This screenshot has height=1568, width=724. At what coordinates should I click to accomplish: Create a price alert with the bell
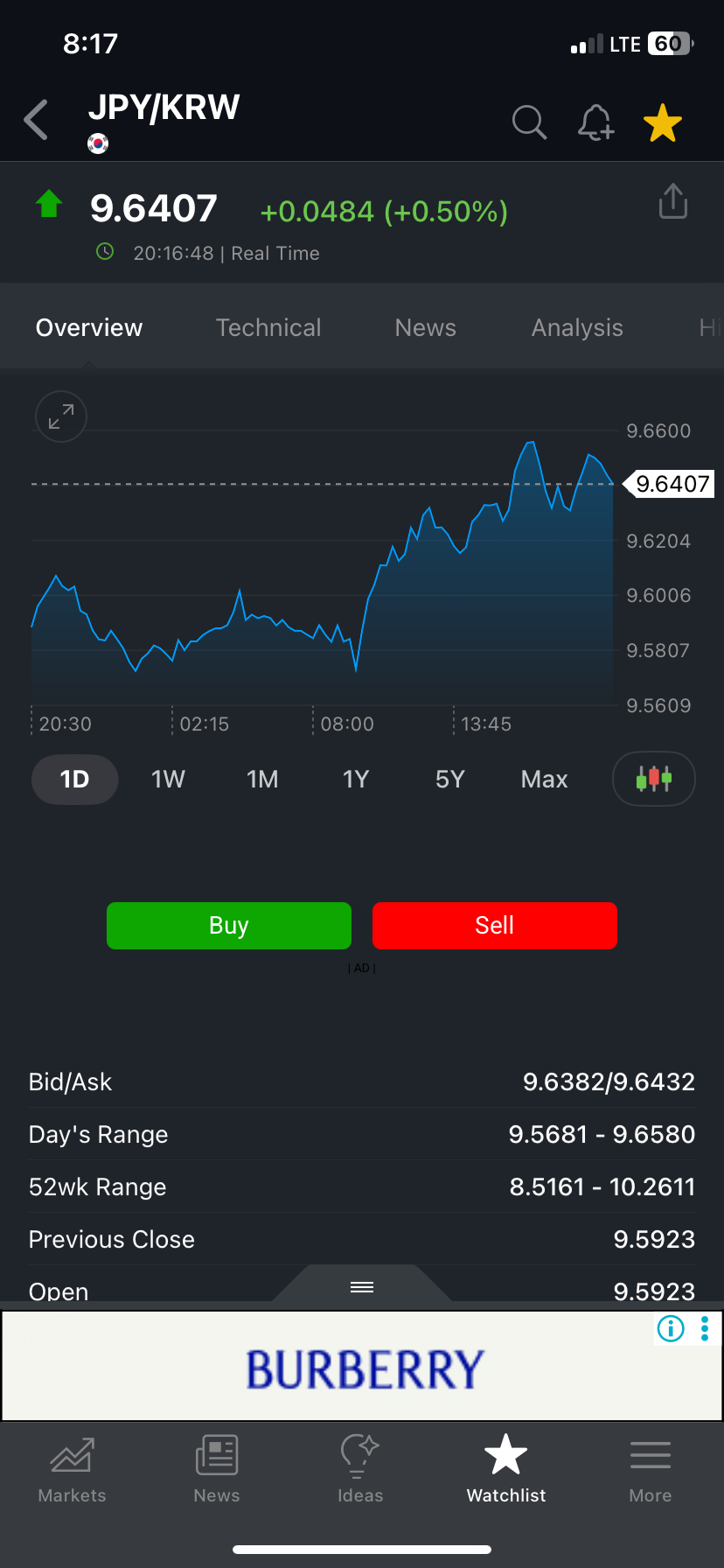click(x=595, y=122)
